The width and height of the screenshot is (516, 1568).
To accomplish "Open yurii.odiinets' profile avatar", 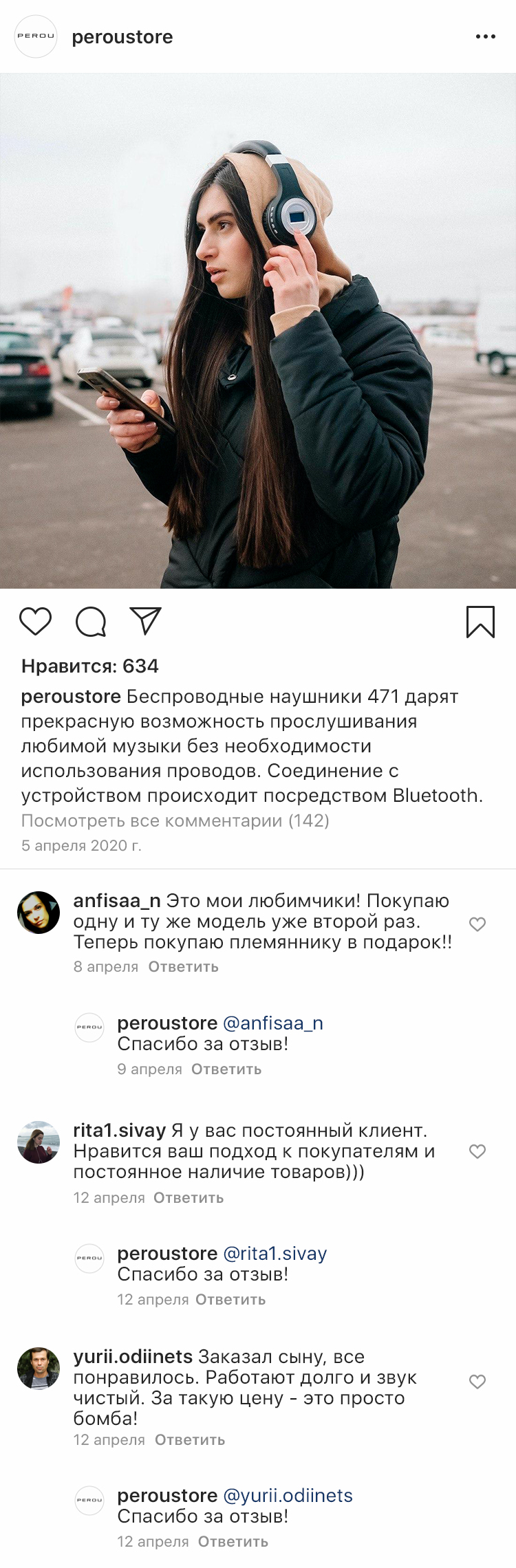I will [x=39, y=1369].
